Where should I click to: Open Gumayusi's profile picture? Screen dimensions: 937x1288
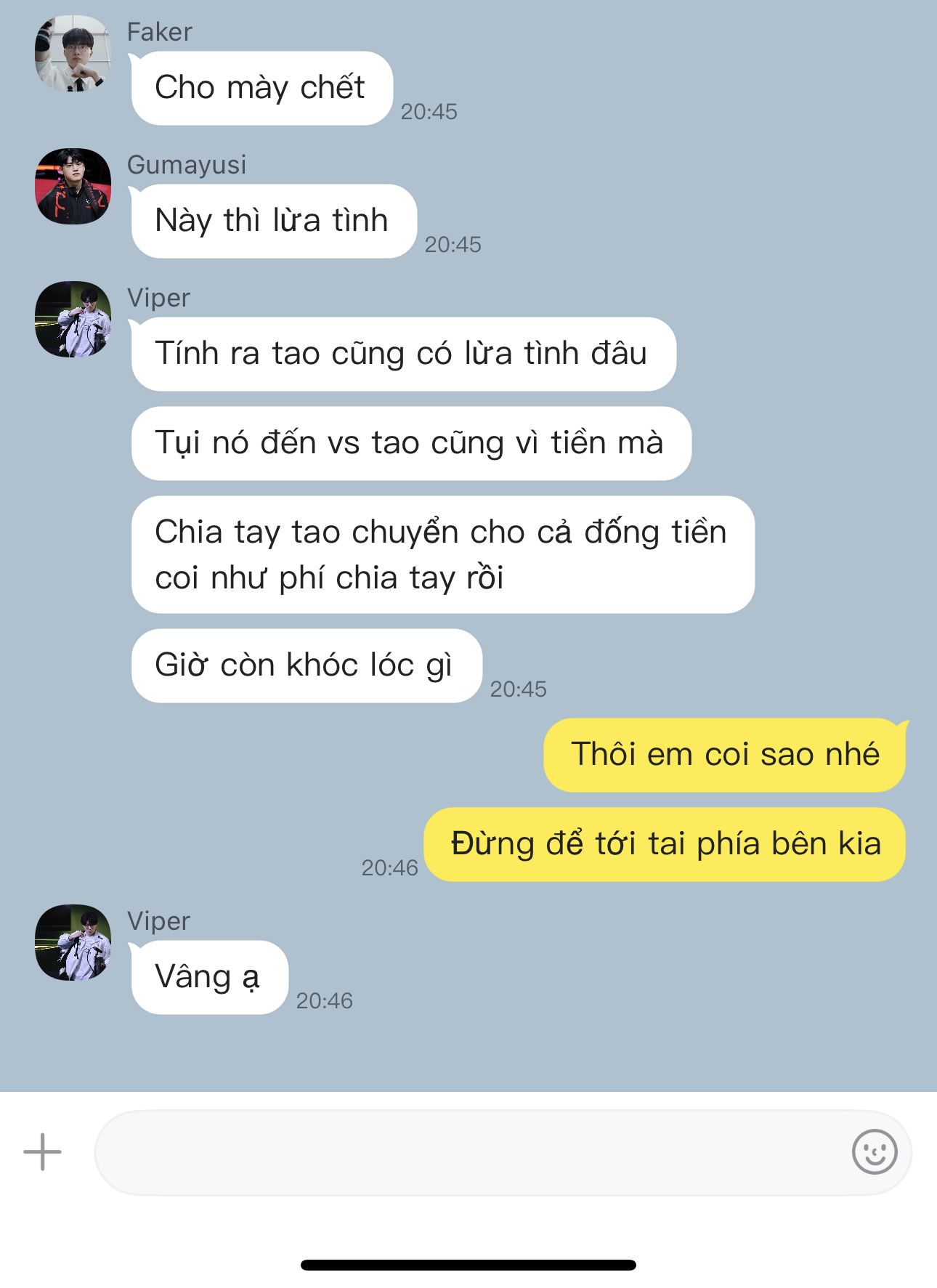[x=73, y=187]
